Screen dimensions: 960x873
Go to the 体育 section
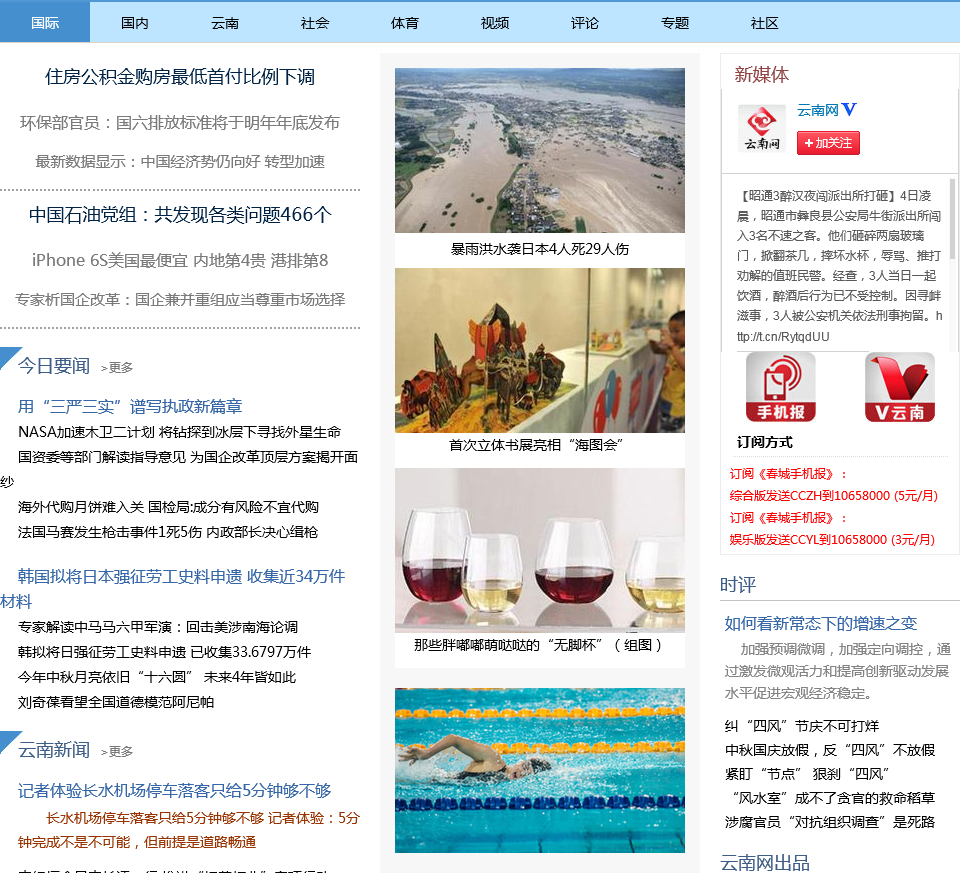pyautogui.click(x=405, y=22)
